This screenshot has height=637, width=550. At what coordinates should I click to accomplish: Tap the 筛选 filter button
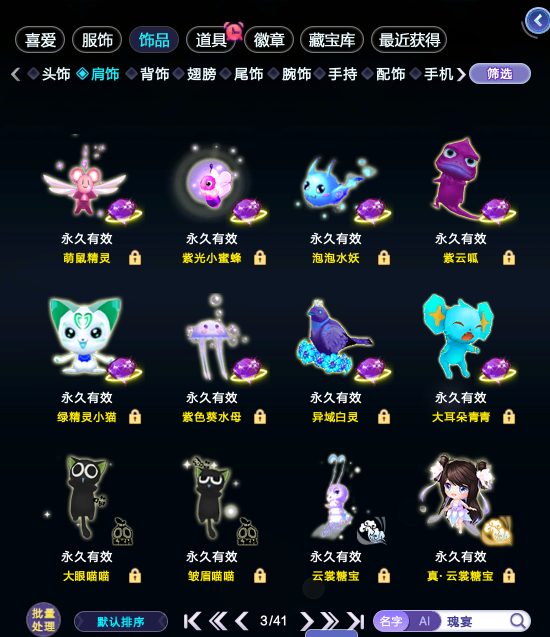click(500, 74)
